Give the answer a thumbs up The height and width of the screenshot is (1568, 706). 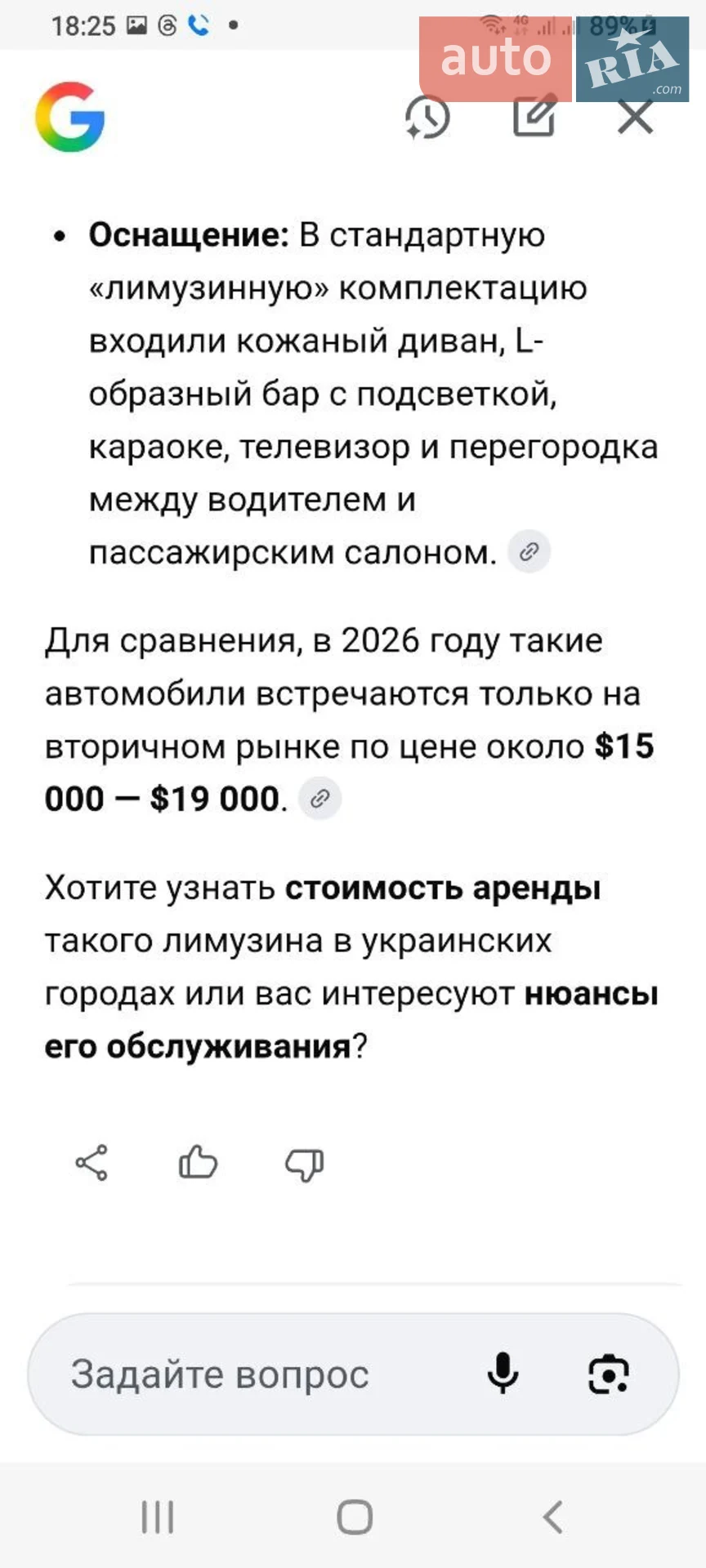[x=198, y=1163]
